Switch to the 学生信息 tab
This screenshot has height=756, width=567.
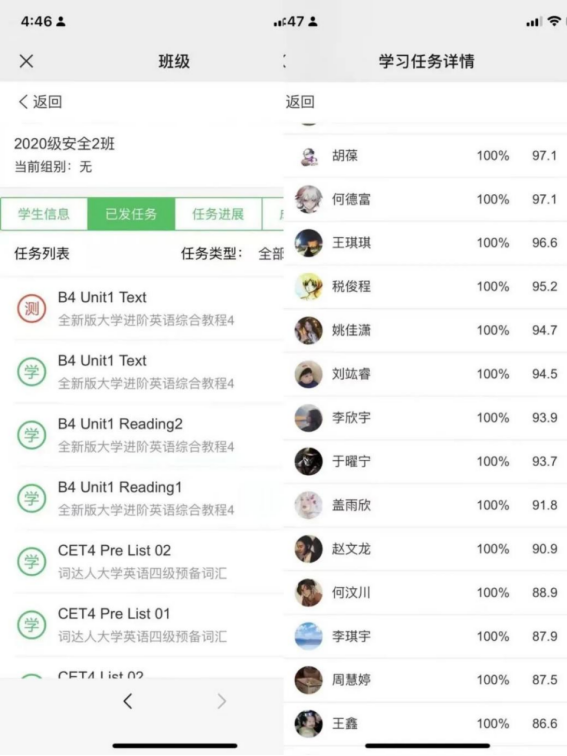coord(44,214)
